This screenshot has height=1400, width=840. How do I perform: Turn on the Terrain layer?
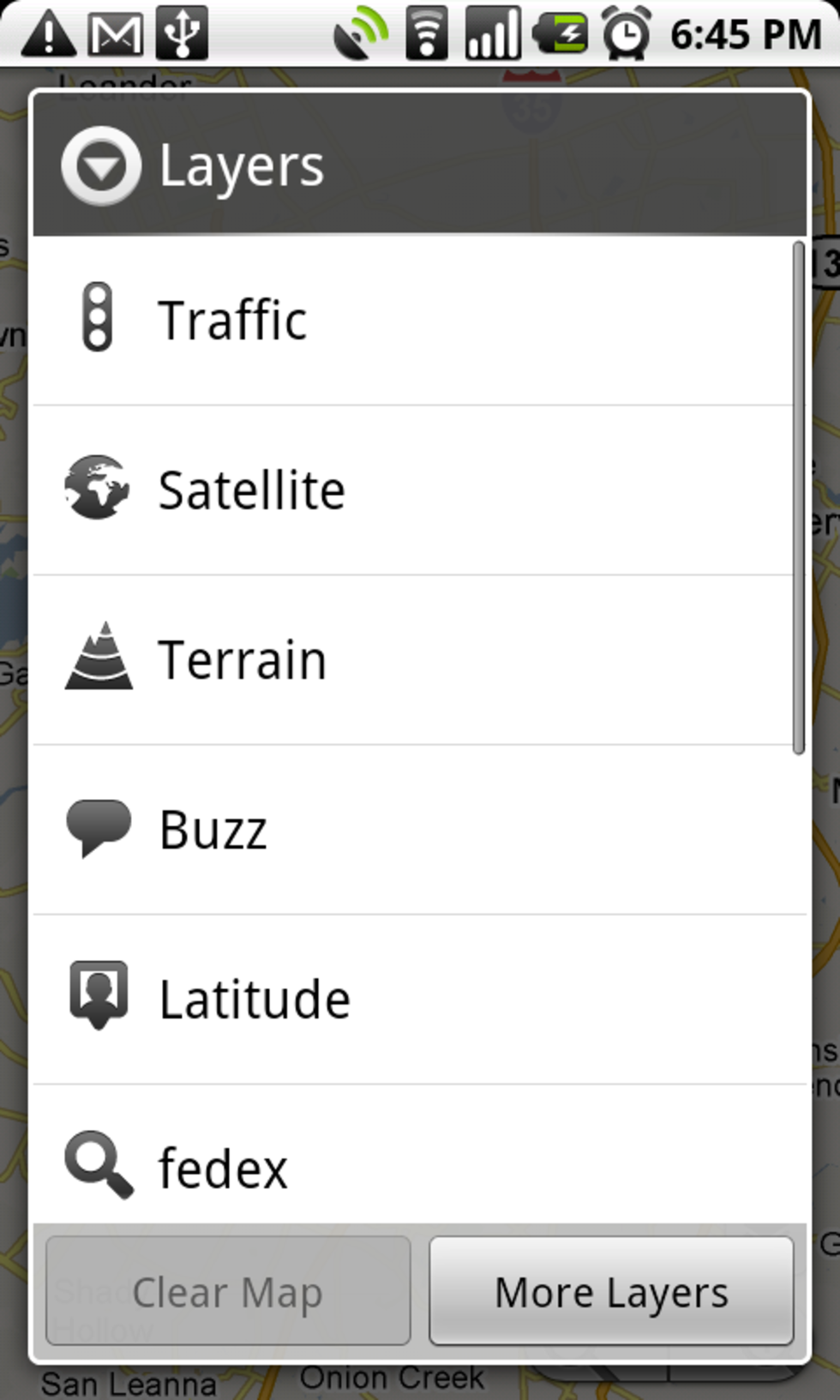(411, 660)
